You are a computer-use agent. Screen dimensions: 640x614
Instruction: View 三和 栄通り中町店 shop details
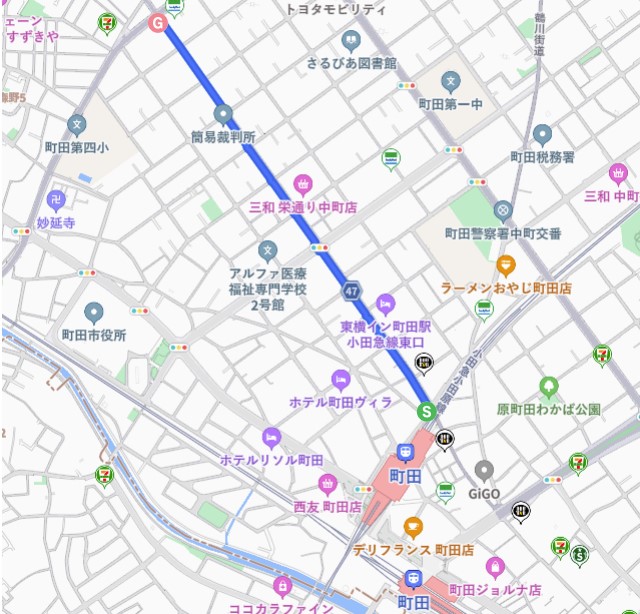pyautogui.click(x=303, y=184)
